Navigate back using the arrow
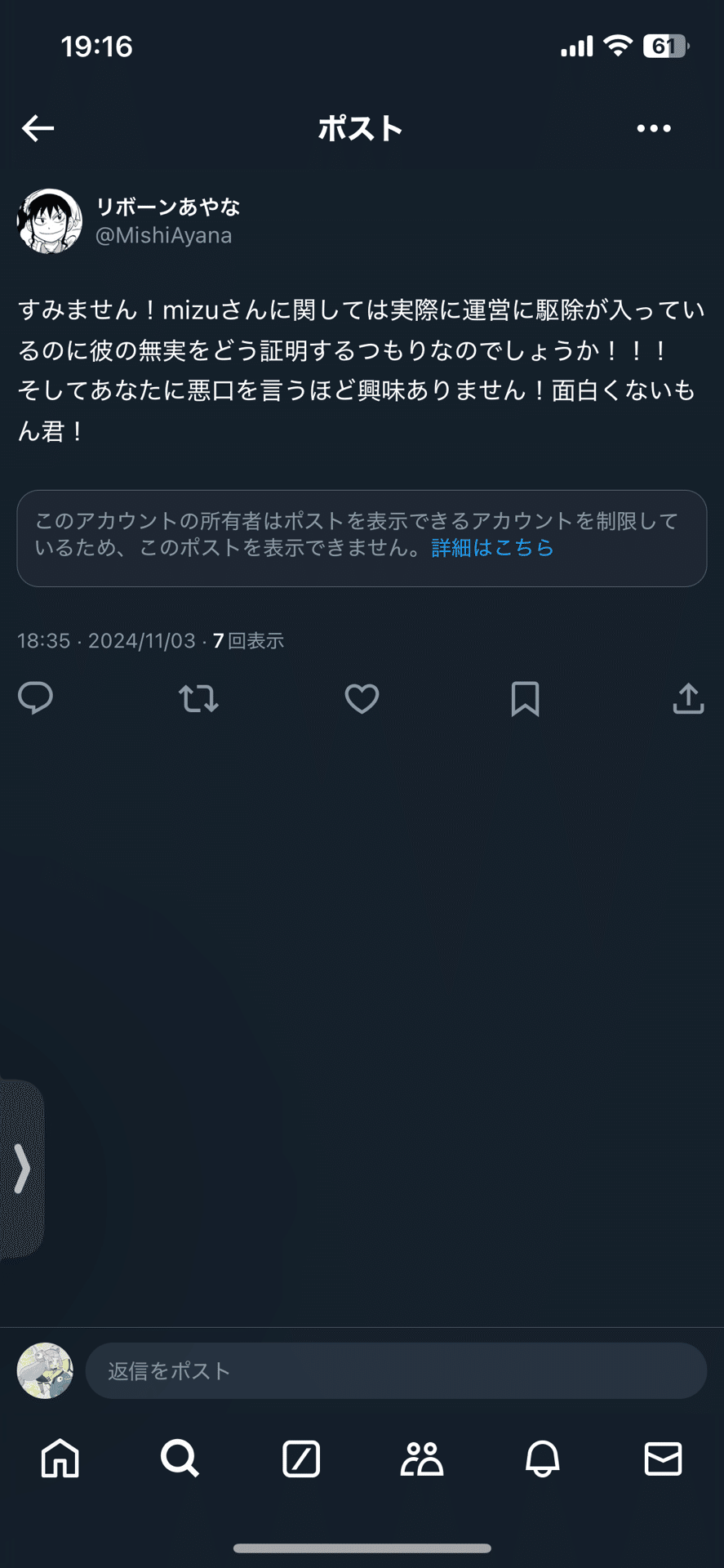The height and width of the screenshot is (1568, 724). click(38, 127)
